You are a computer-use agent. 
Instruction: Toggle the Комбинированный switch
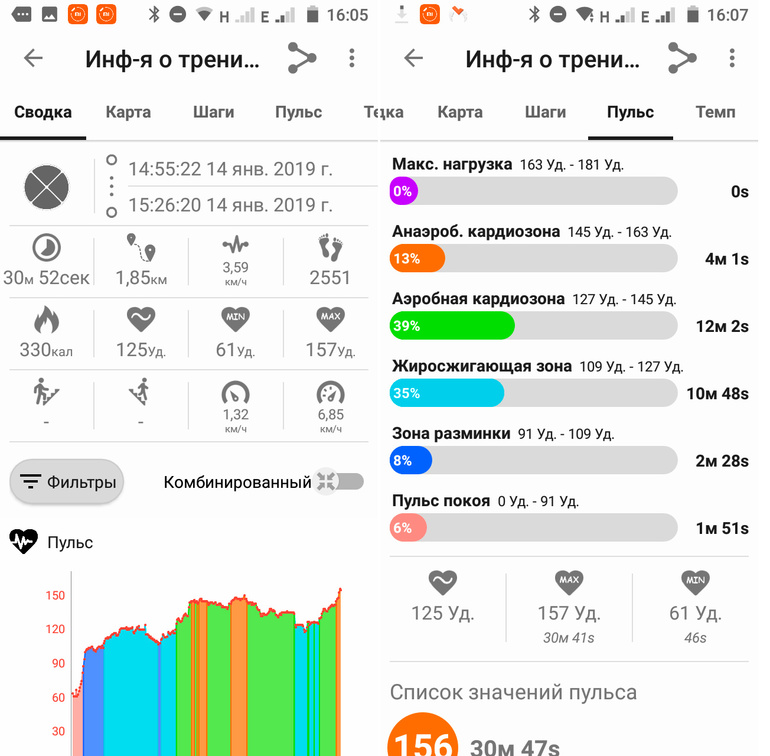(339, 481)
